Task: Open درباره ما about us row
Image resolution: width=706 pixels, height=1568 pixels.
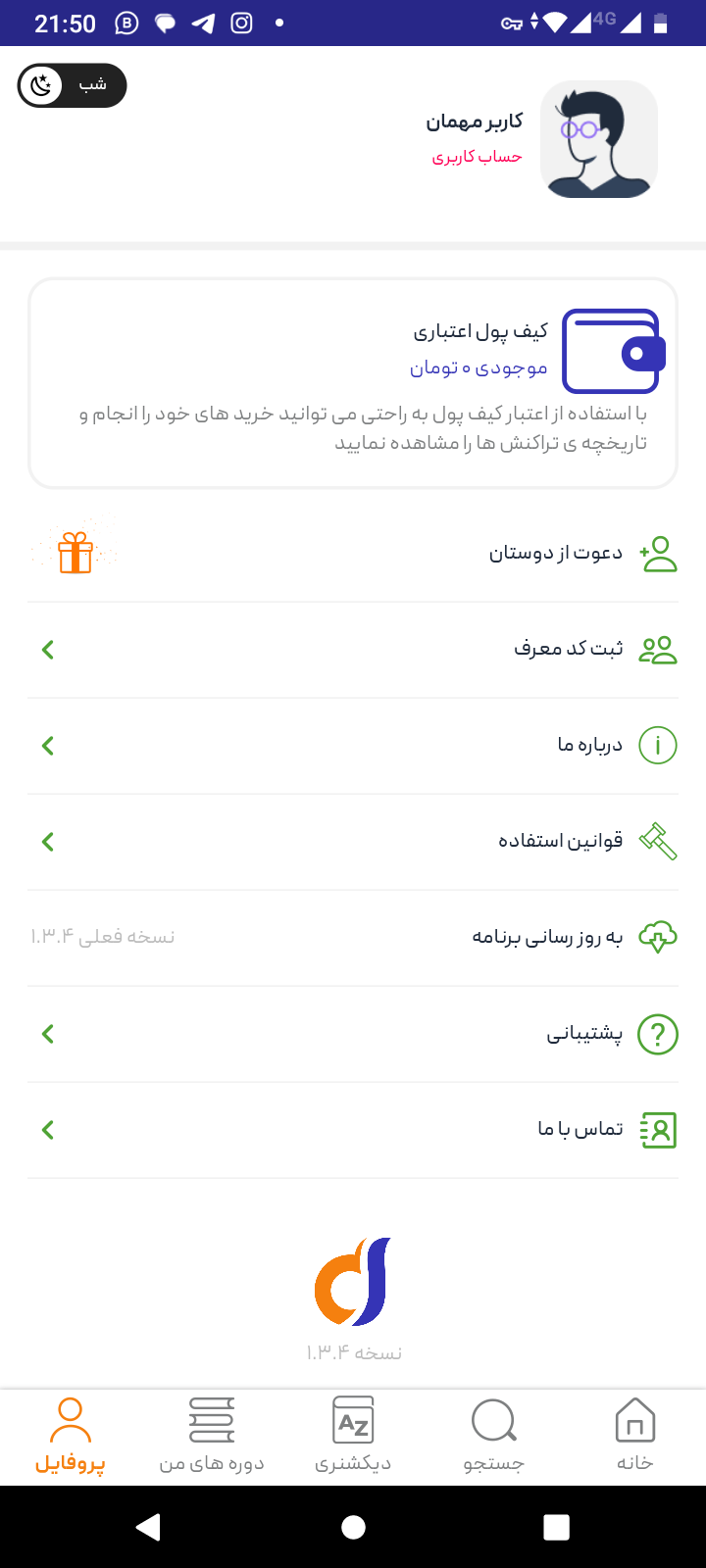Action: click(x=353, y=746)
